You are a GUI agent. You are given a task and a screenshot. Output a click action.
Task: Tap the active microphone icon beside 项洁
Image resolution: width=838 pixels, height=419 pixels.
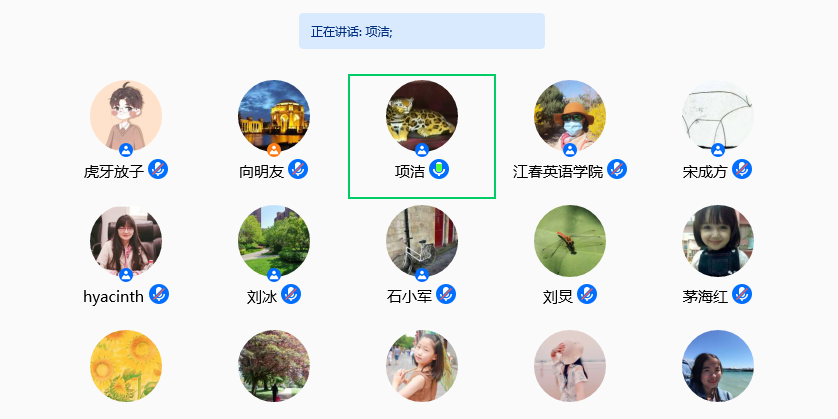tap(440, 170)
